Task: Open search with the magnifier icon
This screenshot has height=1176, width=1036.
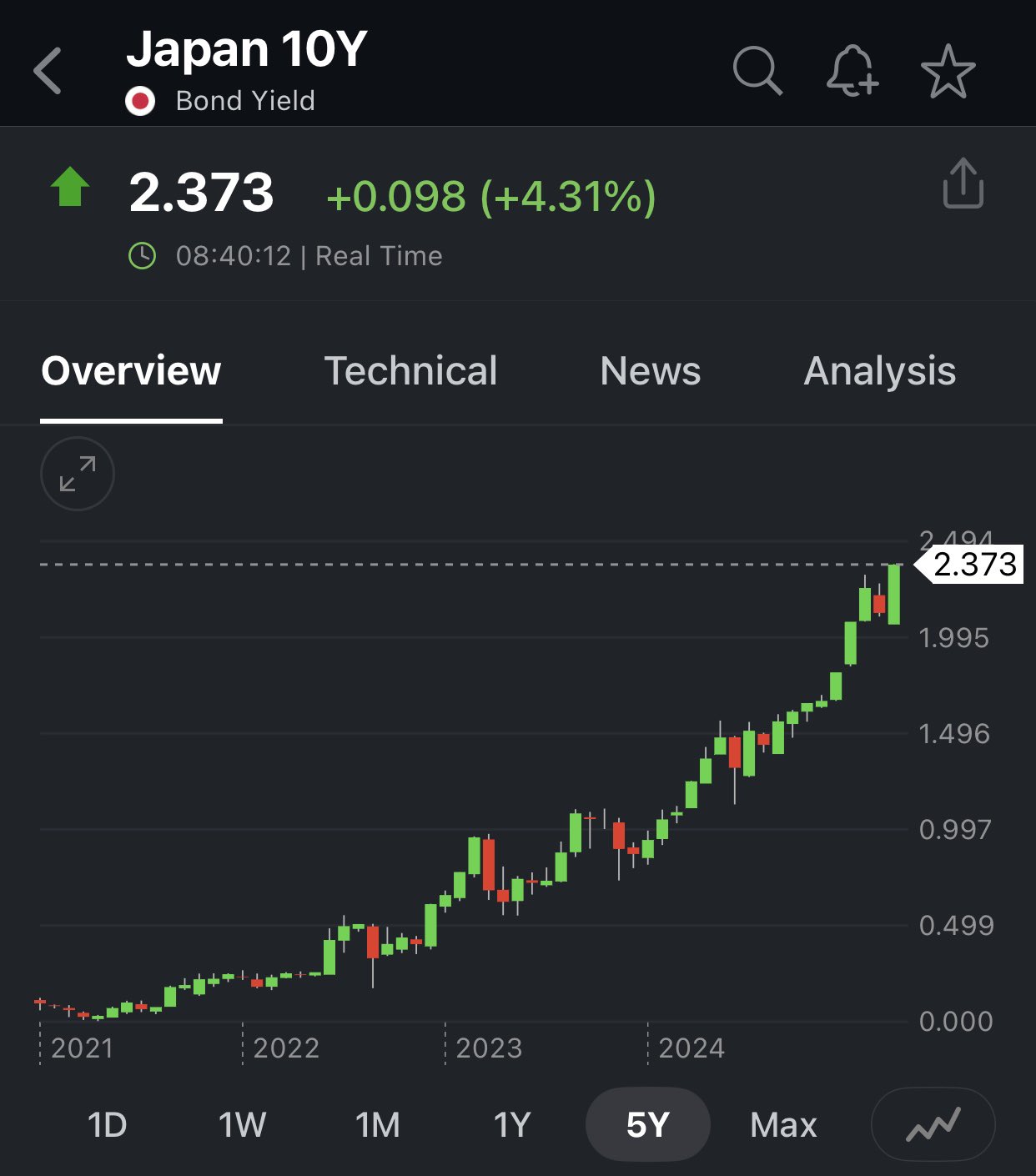Action: (757, 71)
